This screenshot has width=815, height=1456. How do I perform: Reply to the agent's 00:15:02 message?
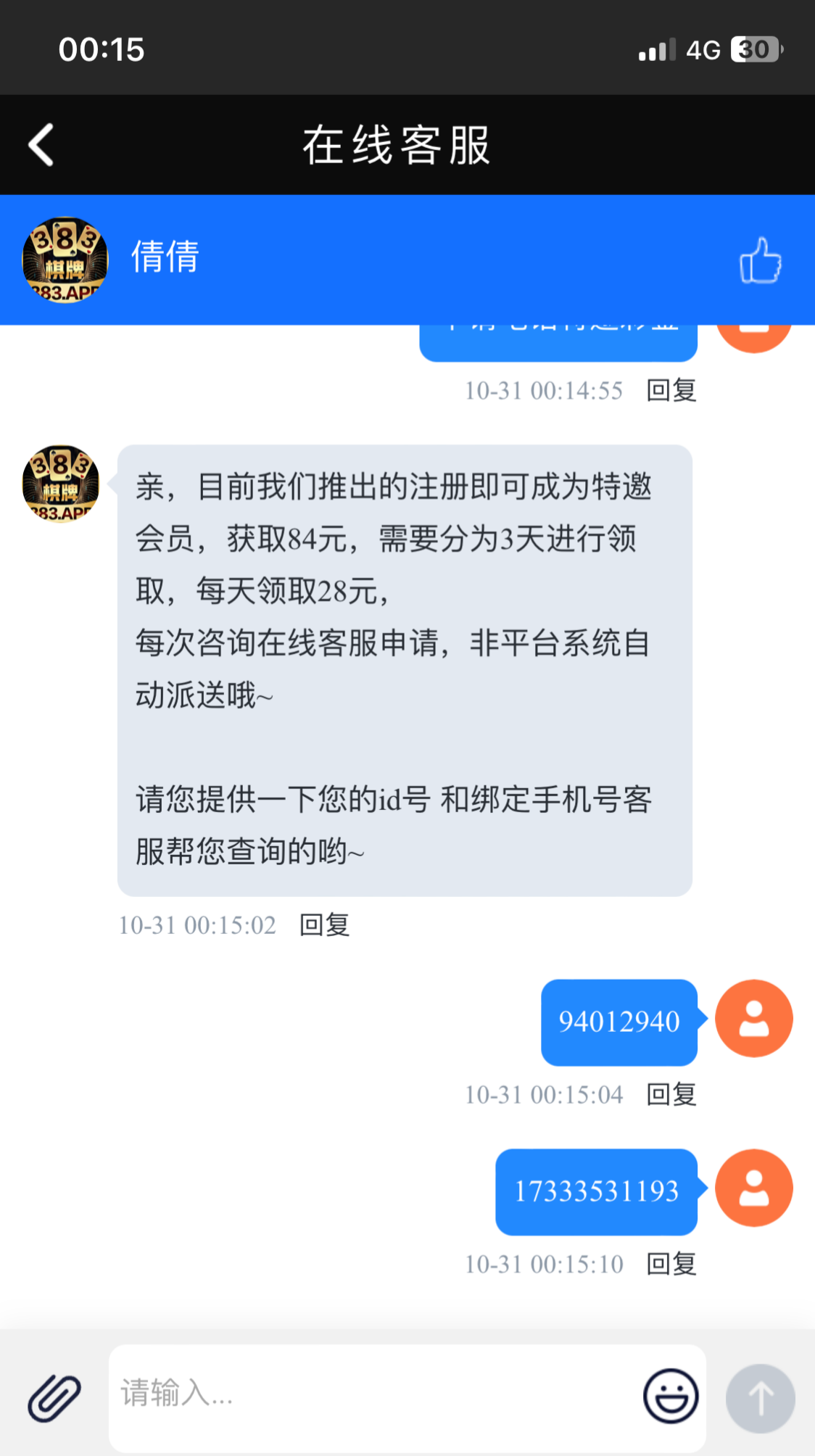tap(324, 925)
